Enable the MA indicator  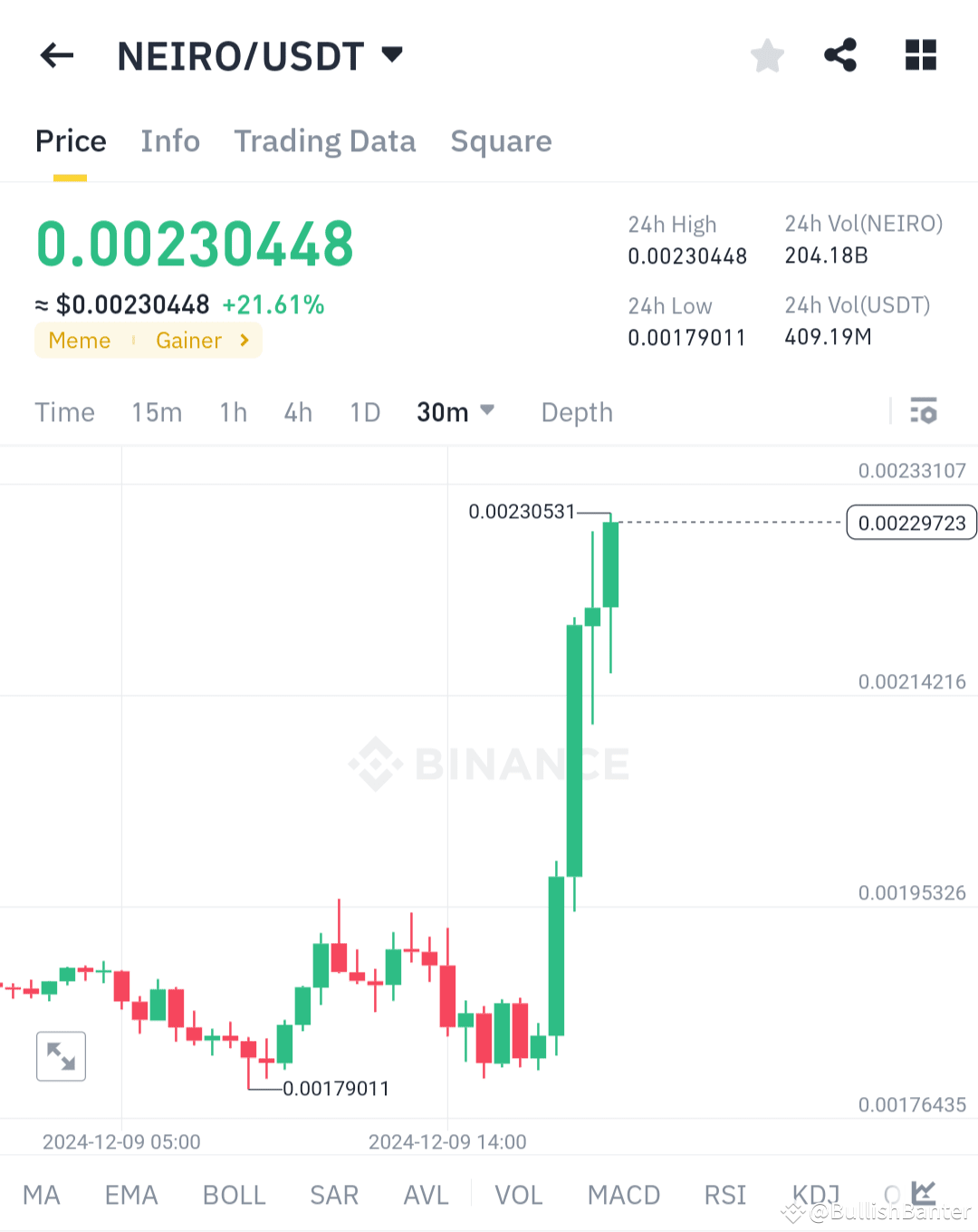click(x=42, y=1194)
